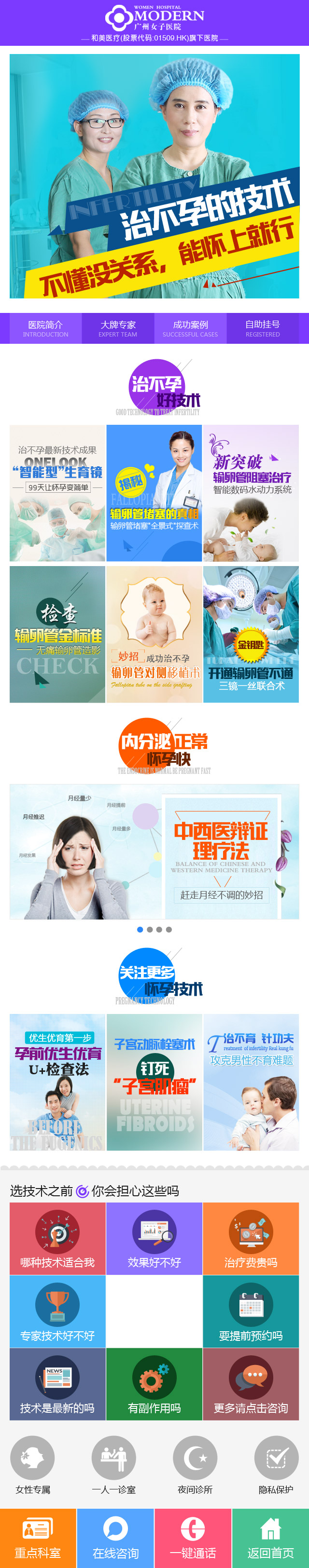Open the 自助挂号 self-registration
Image resolution: width=309 pixels, height=1568 pixels.
point(263,328)
